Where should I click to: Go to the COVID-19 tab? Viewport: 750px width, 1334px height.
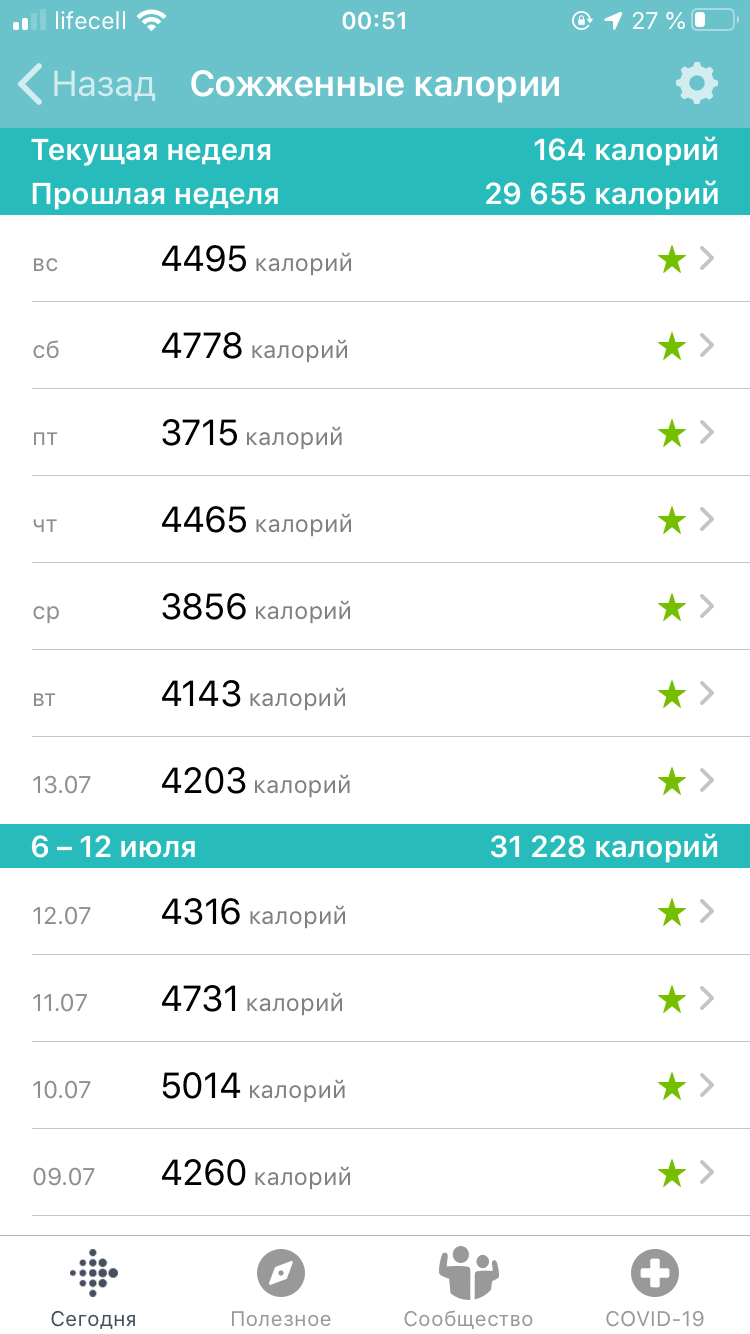pos(655,1286)
